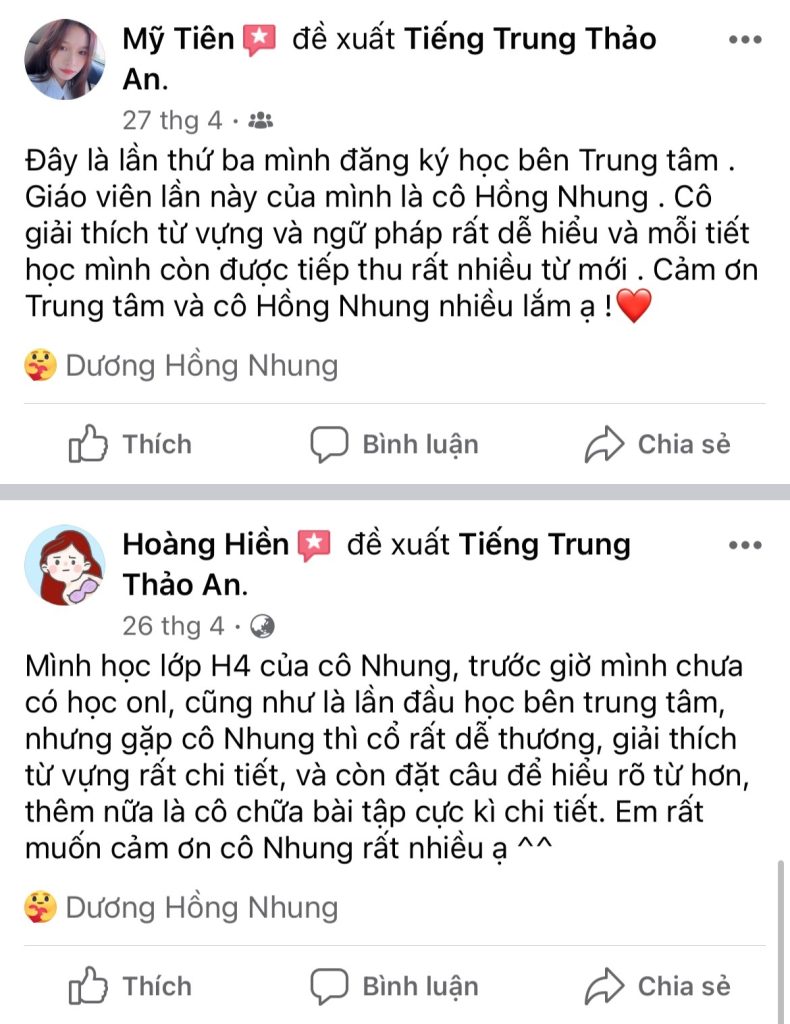
Task: Open overflow menu on Hoàng Hiền's post
Action: 745,545
